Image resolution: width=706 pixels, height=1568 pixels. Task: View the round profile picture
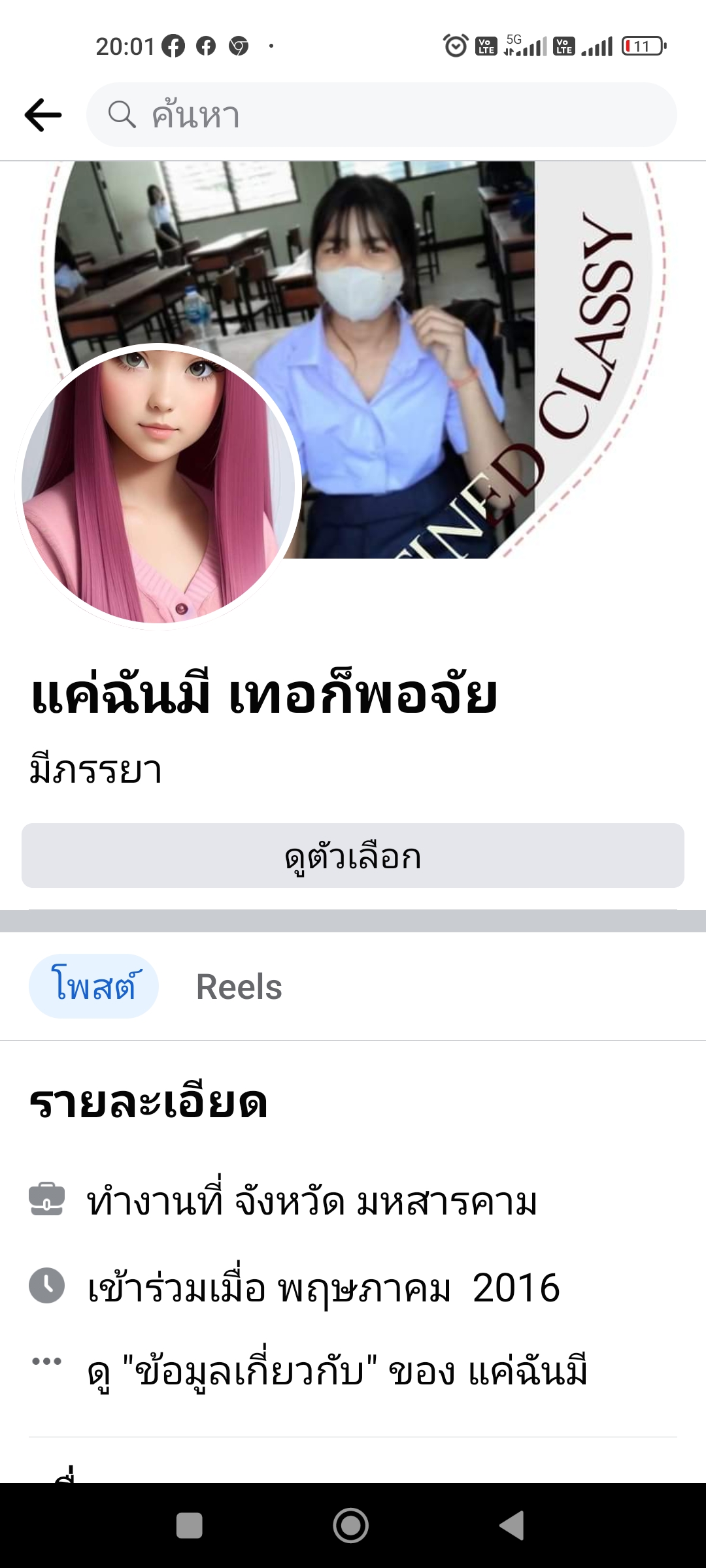(x=158, y=486)
